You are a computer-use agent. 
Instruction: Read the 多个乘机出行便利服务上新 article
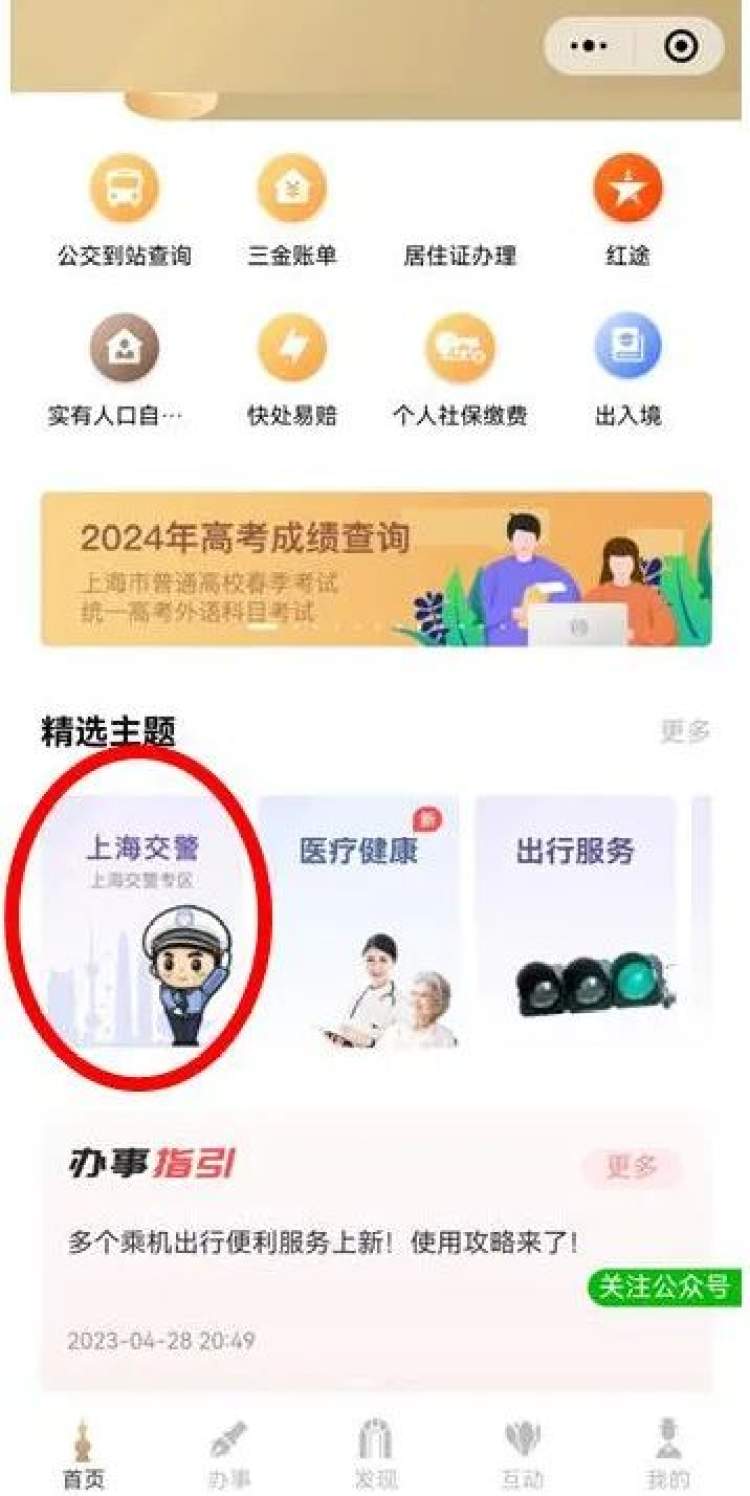click(x=323, y=1242)
